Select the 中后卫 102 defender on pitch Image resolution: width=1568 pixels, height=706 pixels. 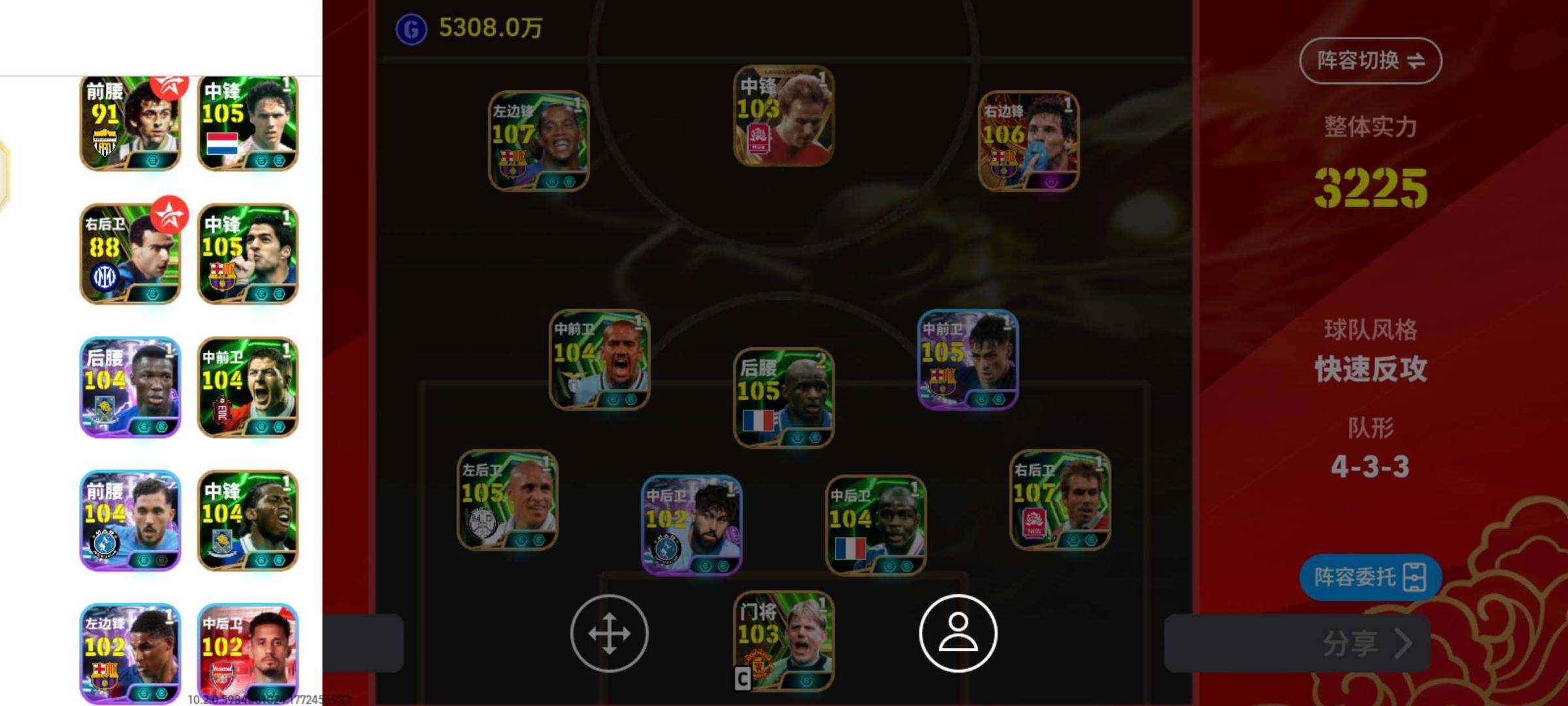(691, 525)
